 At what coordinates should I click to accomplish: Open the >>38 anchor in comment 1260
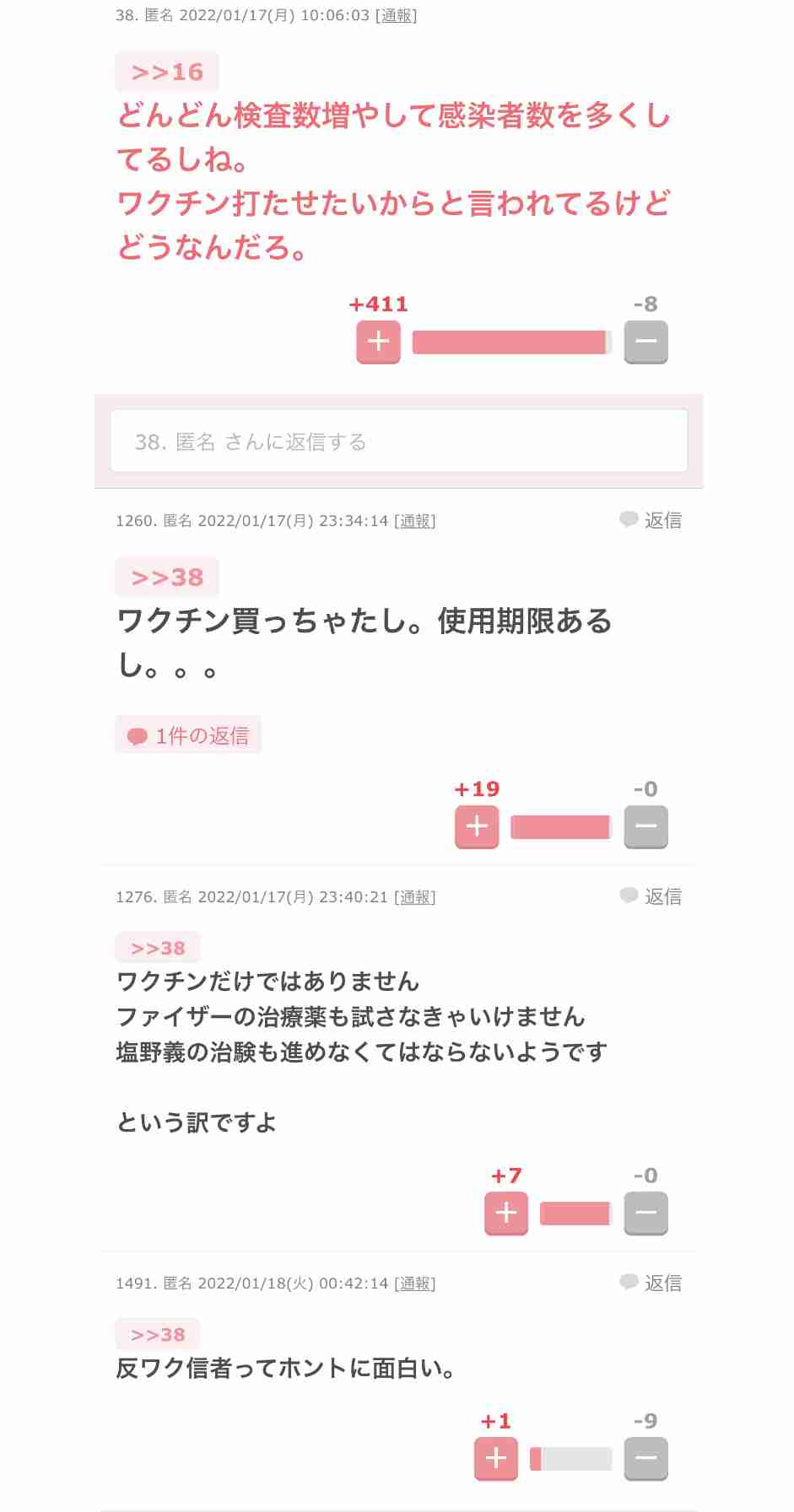click(x=166, y=577)
